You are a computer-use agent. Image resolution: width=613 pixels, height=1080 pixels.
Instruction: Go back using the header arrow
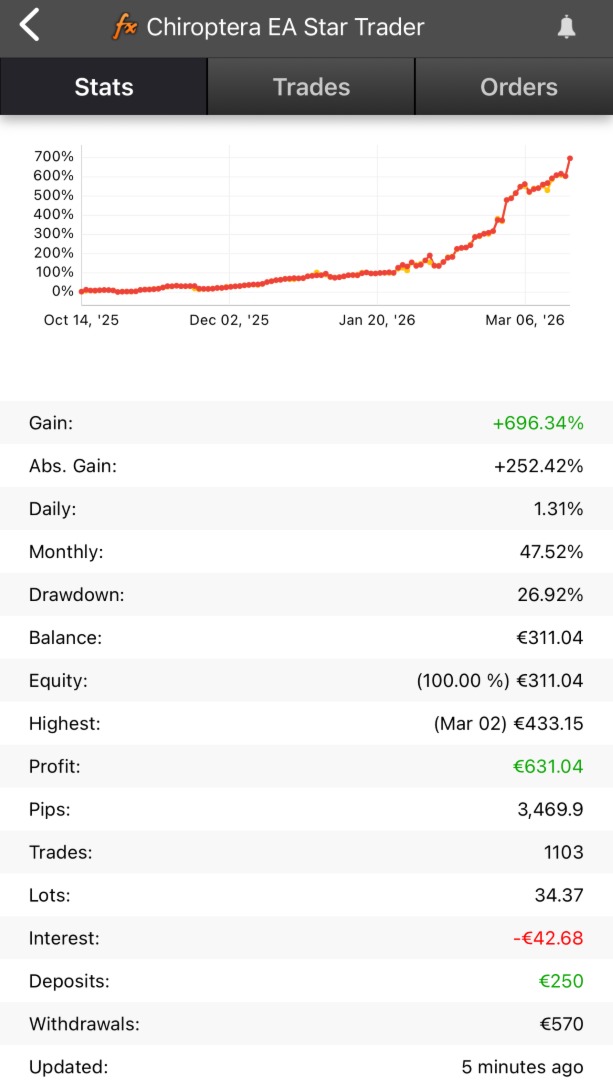pos(30,26)
